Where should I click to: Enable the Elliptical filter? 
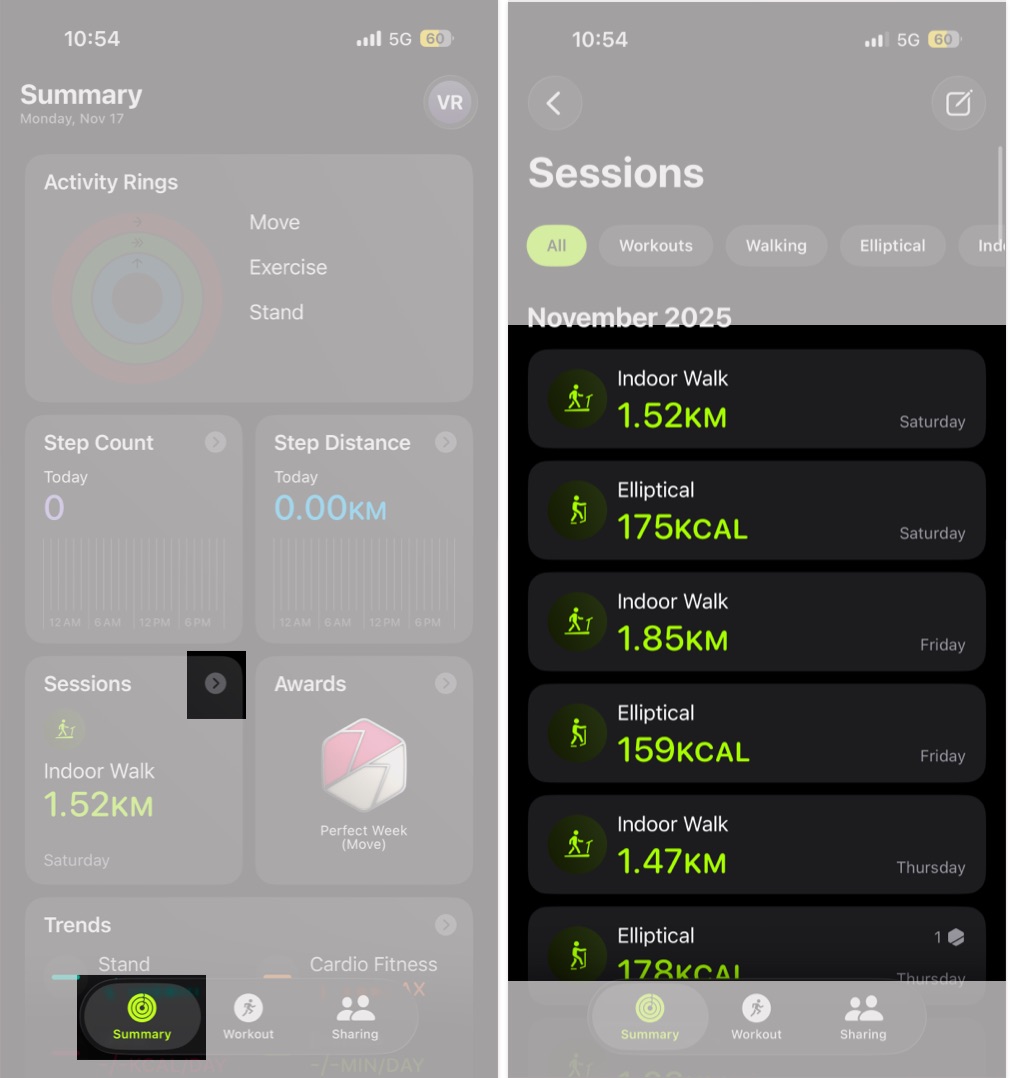[891, 245]
